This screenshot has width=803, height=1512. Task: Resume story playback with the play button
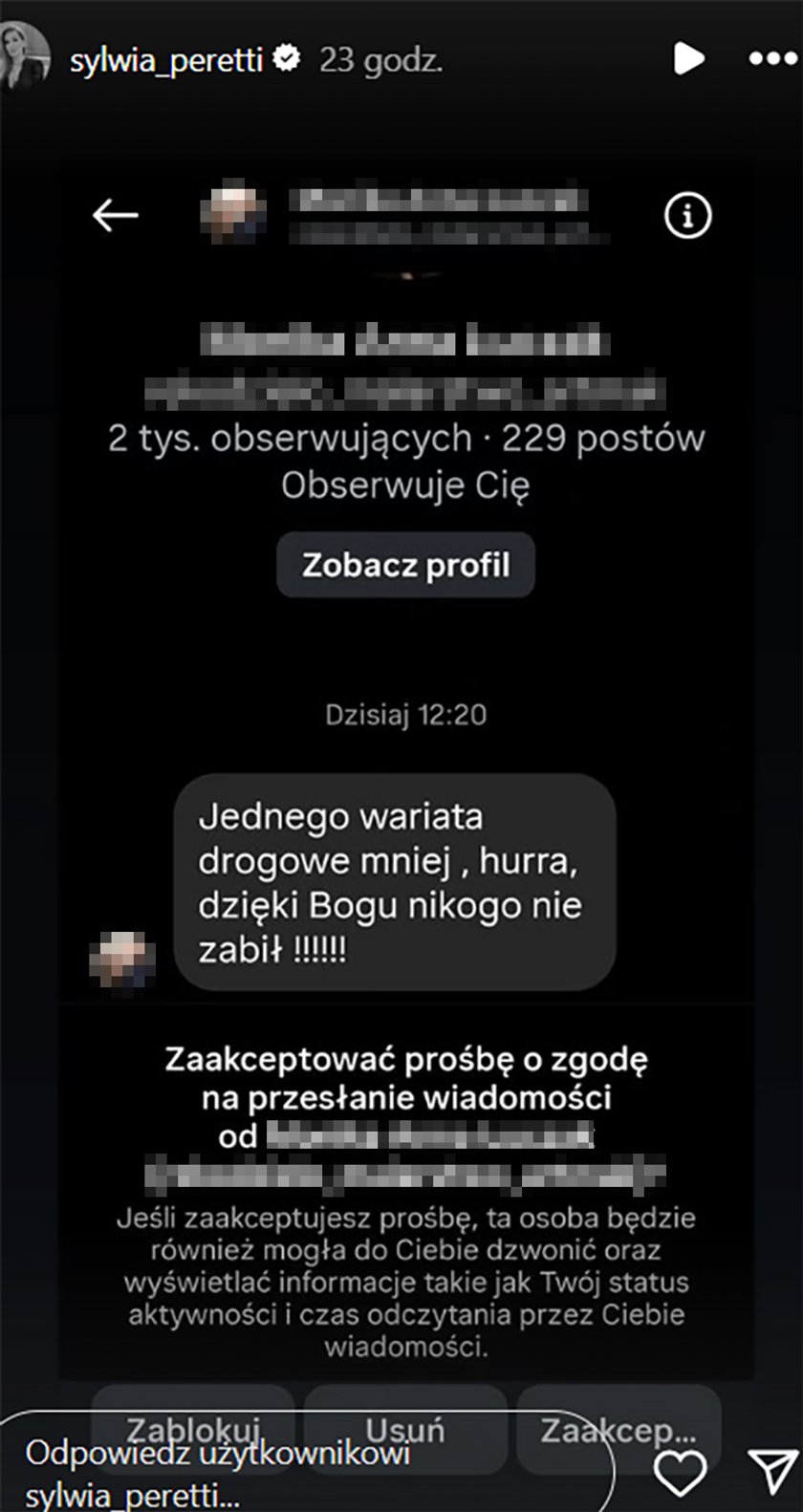click(x=688, y=58)
